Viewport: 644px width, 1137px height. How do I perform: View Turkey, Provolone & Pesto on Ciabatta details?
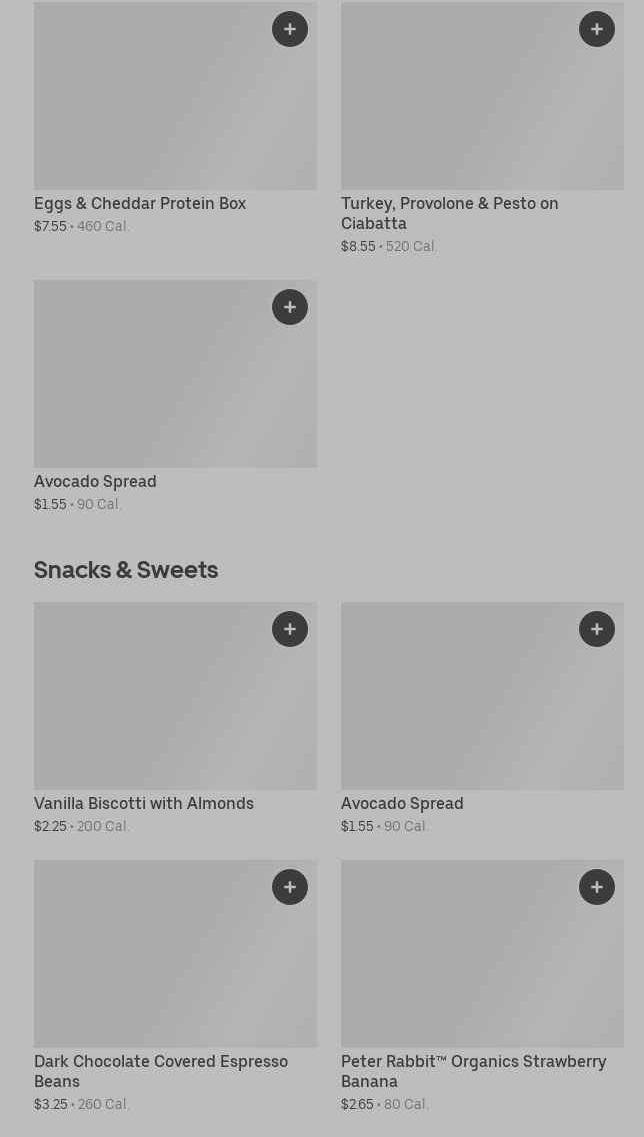pos(449,213)
